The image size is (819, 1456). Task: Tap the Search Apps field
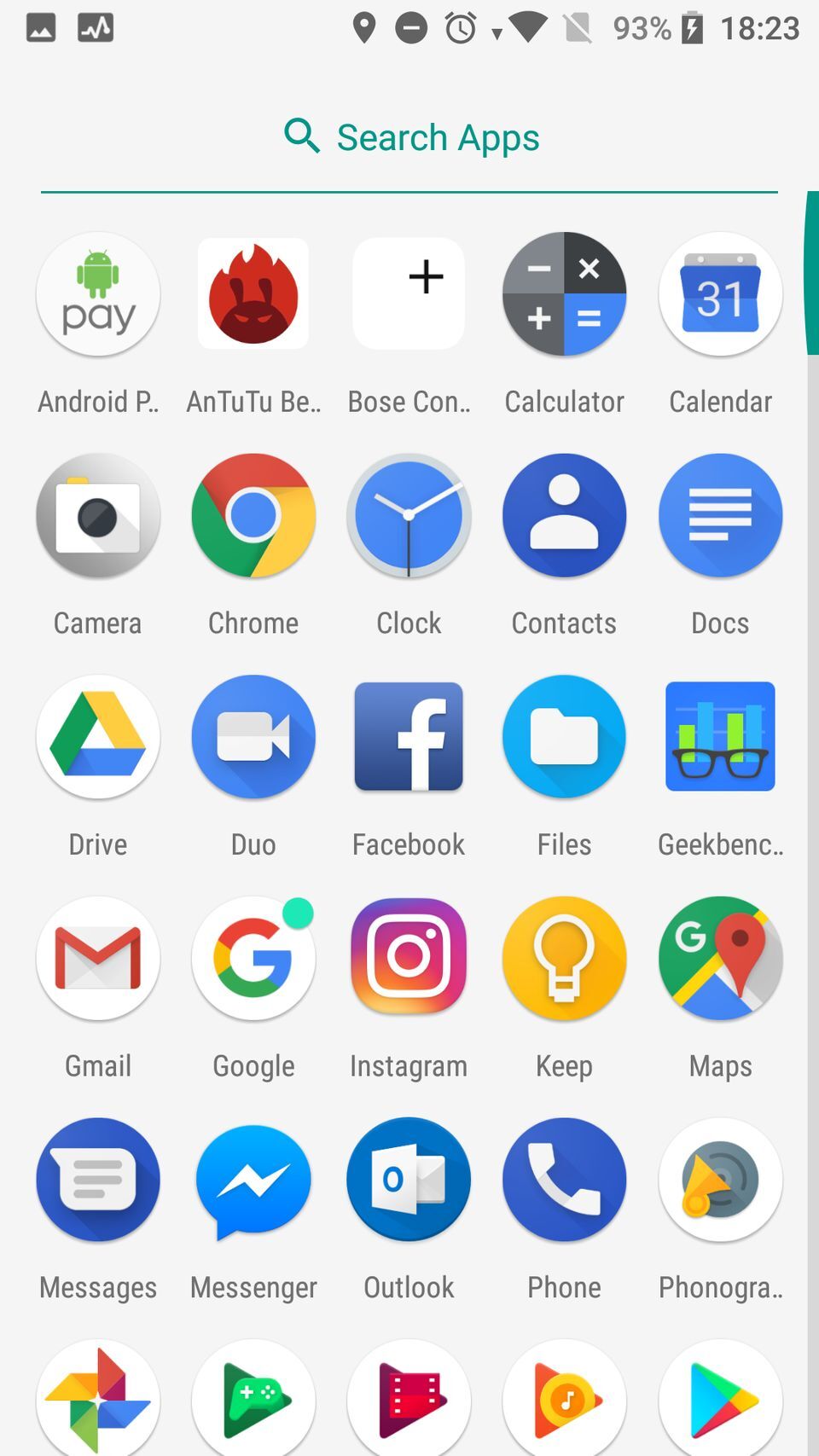(x=409, y=136)
